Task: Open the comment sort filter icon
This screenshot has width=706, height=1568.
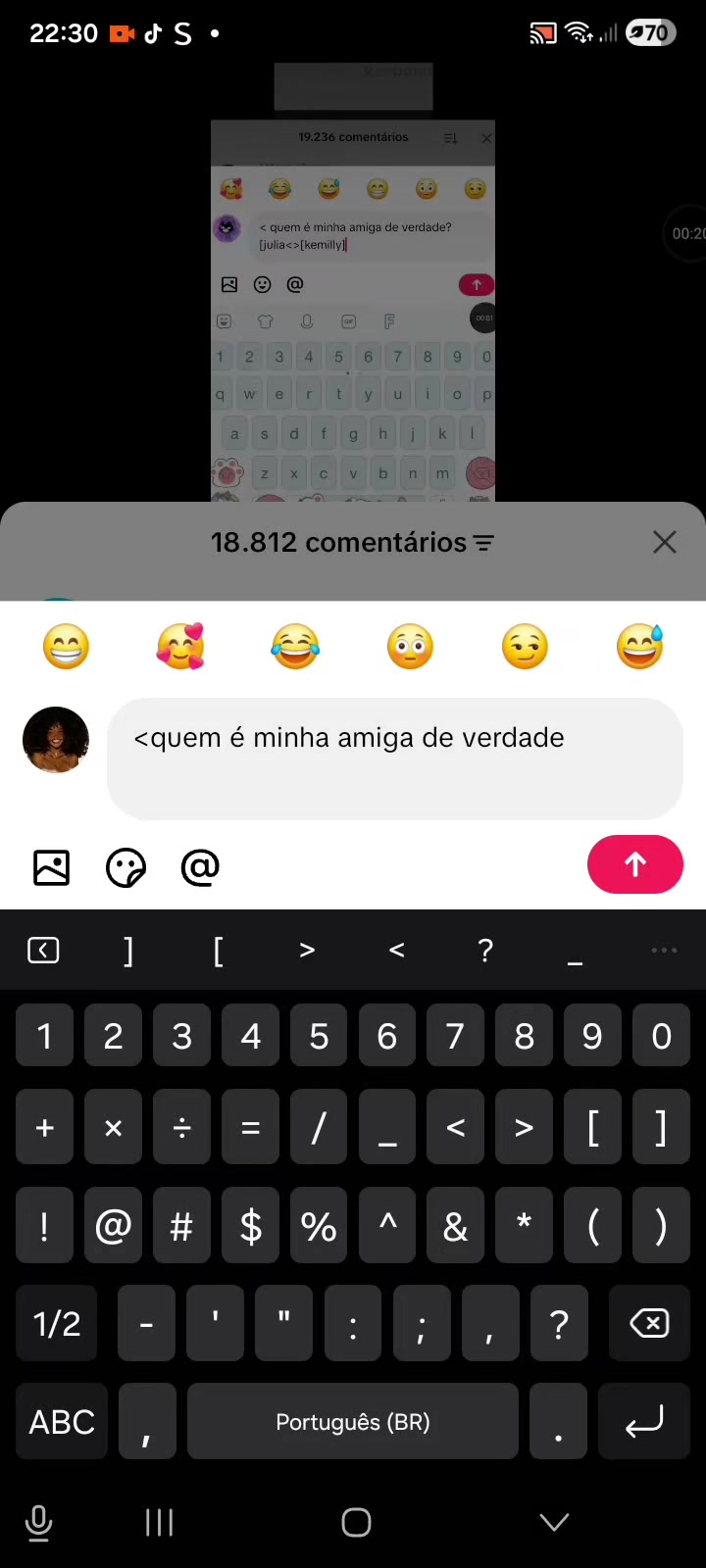Action: [x=483, y=542]
